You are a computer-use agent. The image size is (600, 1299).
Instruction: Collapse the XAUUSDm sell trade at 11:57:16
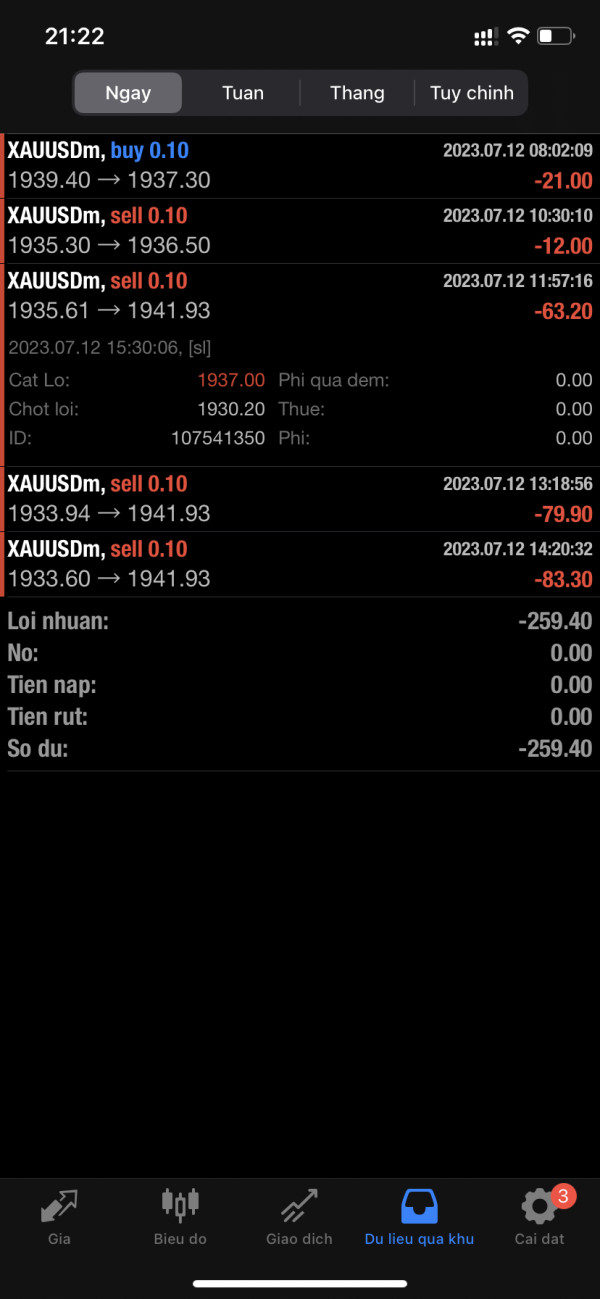coord(300,296)
